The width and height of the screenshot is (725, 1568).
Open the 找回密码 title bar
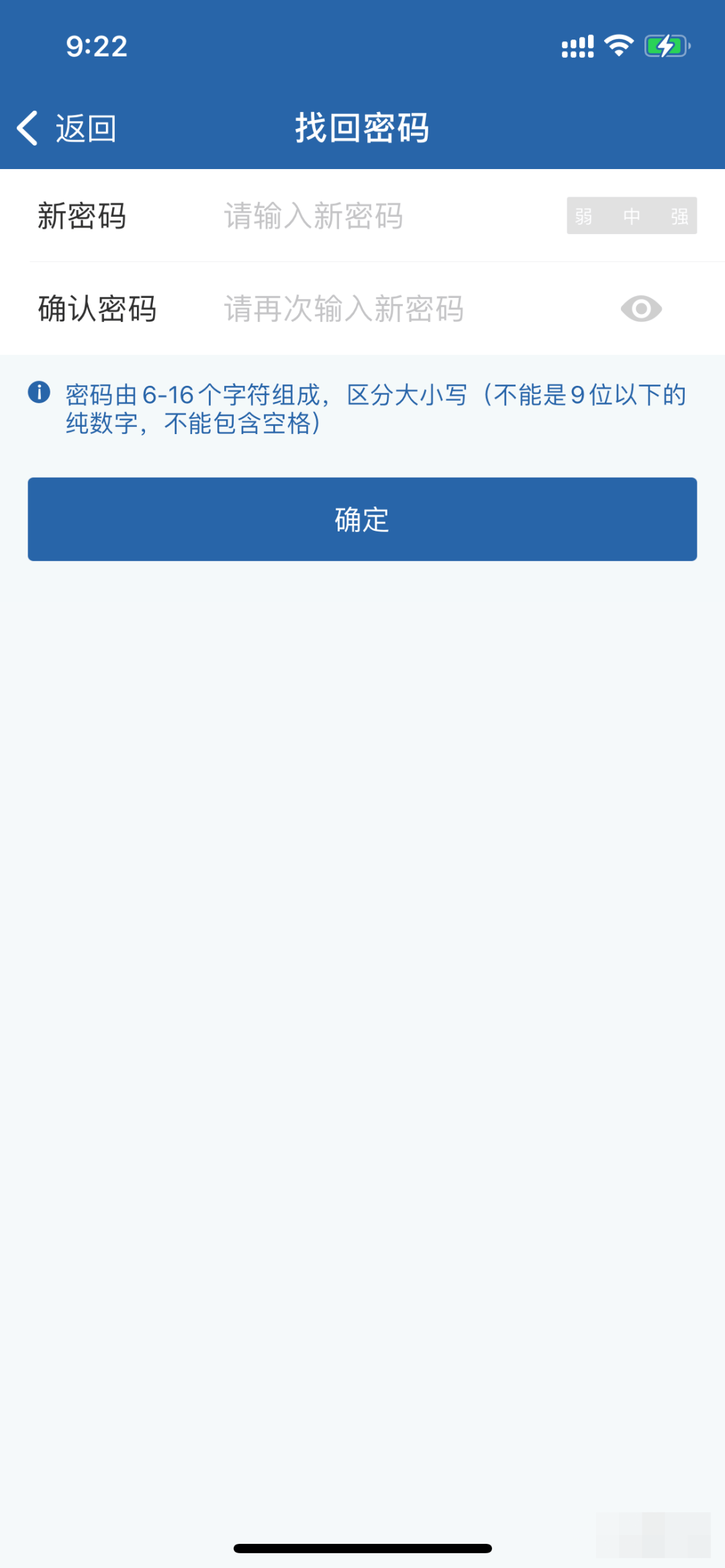(362, 127)
